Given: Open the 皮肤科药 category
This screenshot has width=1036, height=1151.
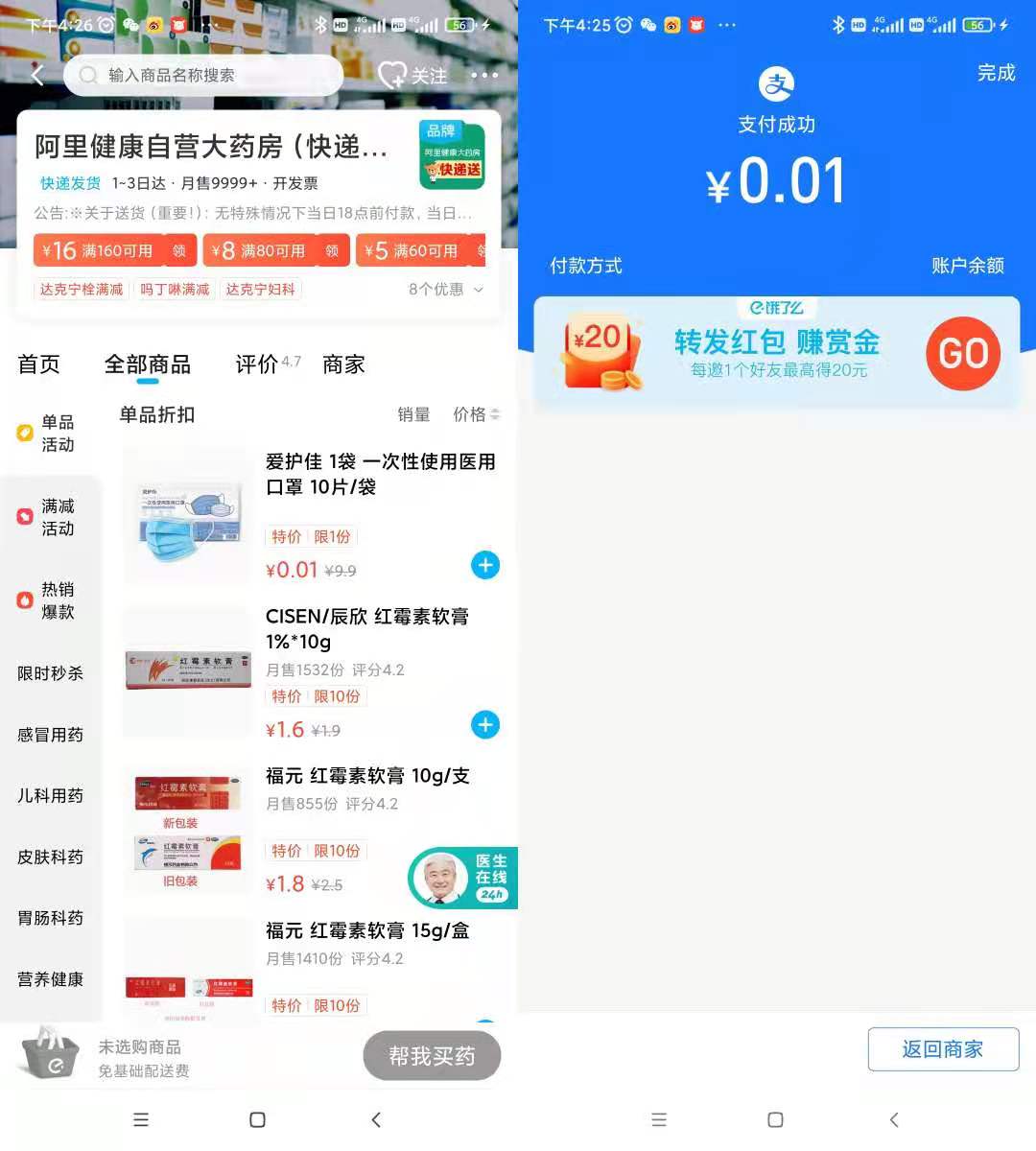Looking at the screenshot, I should point(50,857).
